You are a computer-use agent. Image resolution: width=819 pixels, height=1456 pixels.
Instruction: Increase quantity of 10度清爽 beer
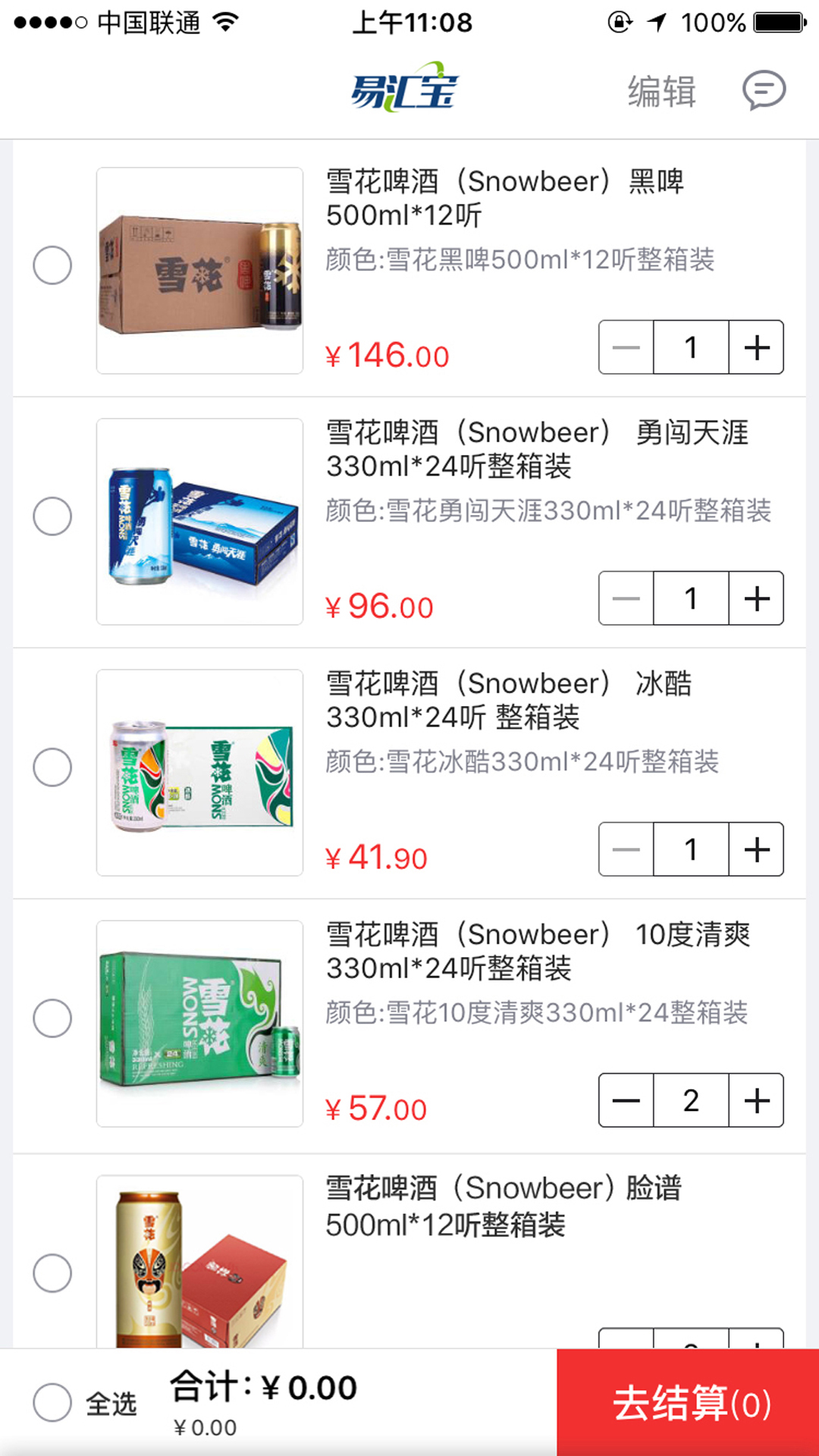coord(756,1100)
